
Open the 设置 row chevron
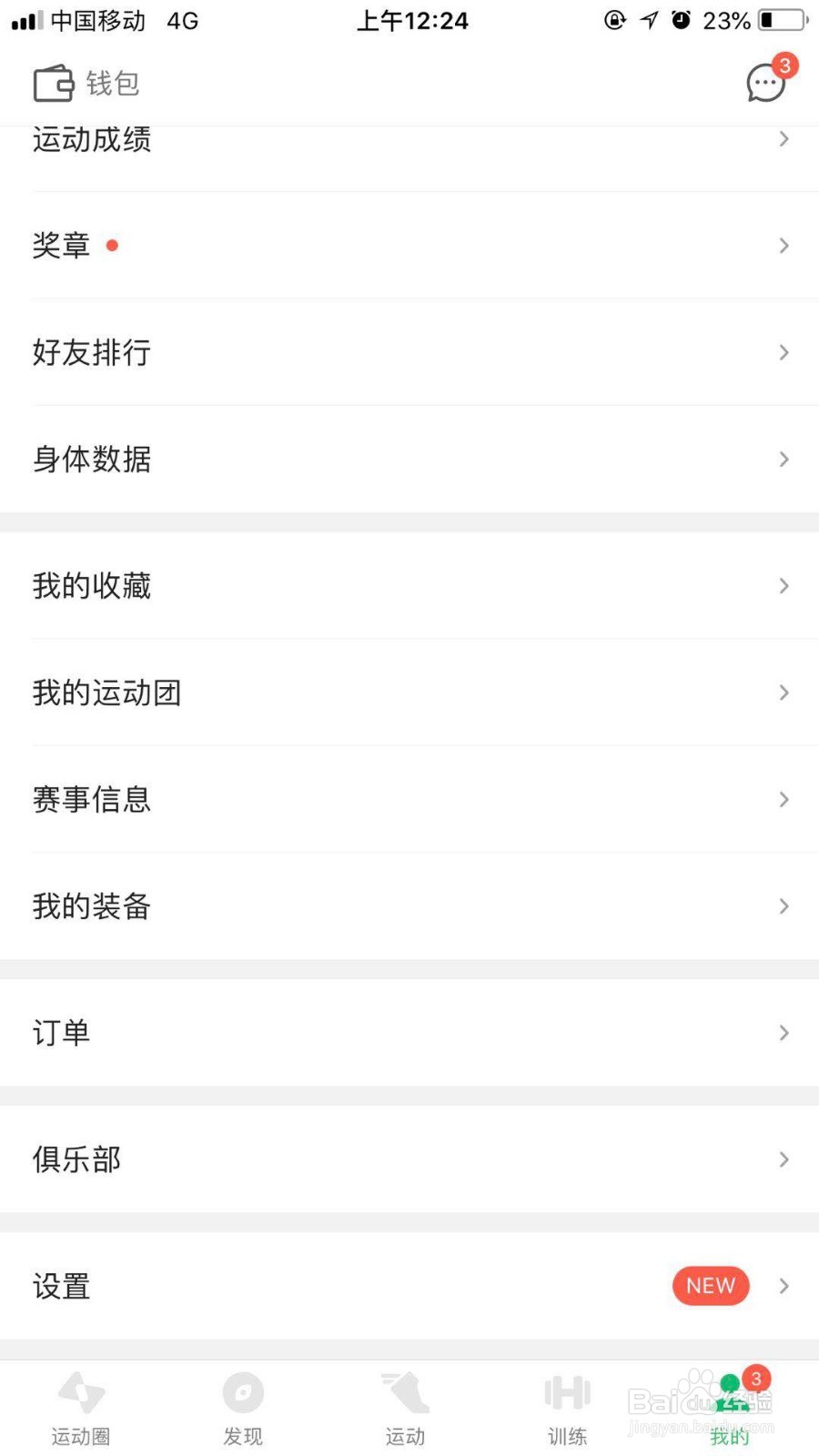tap(784, 1286)
